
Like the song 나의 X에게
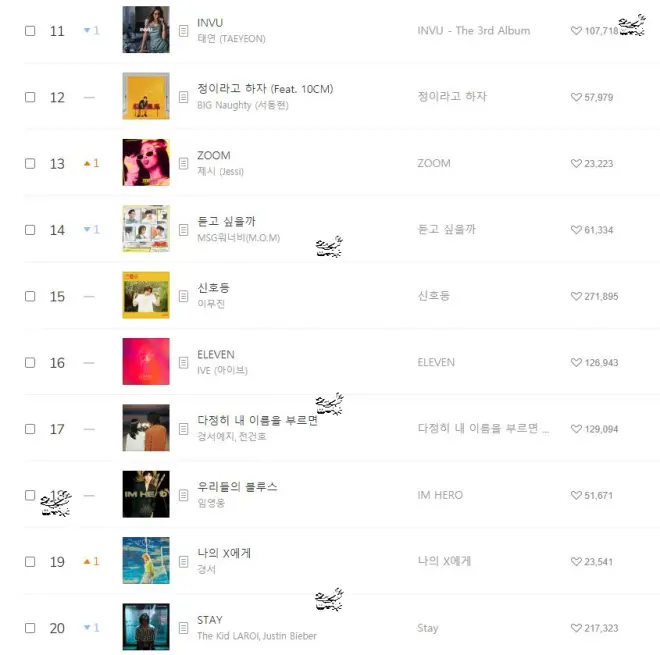click(576, 562)
